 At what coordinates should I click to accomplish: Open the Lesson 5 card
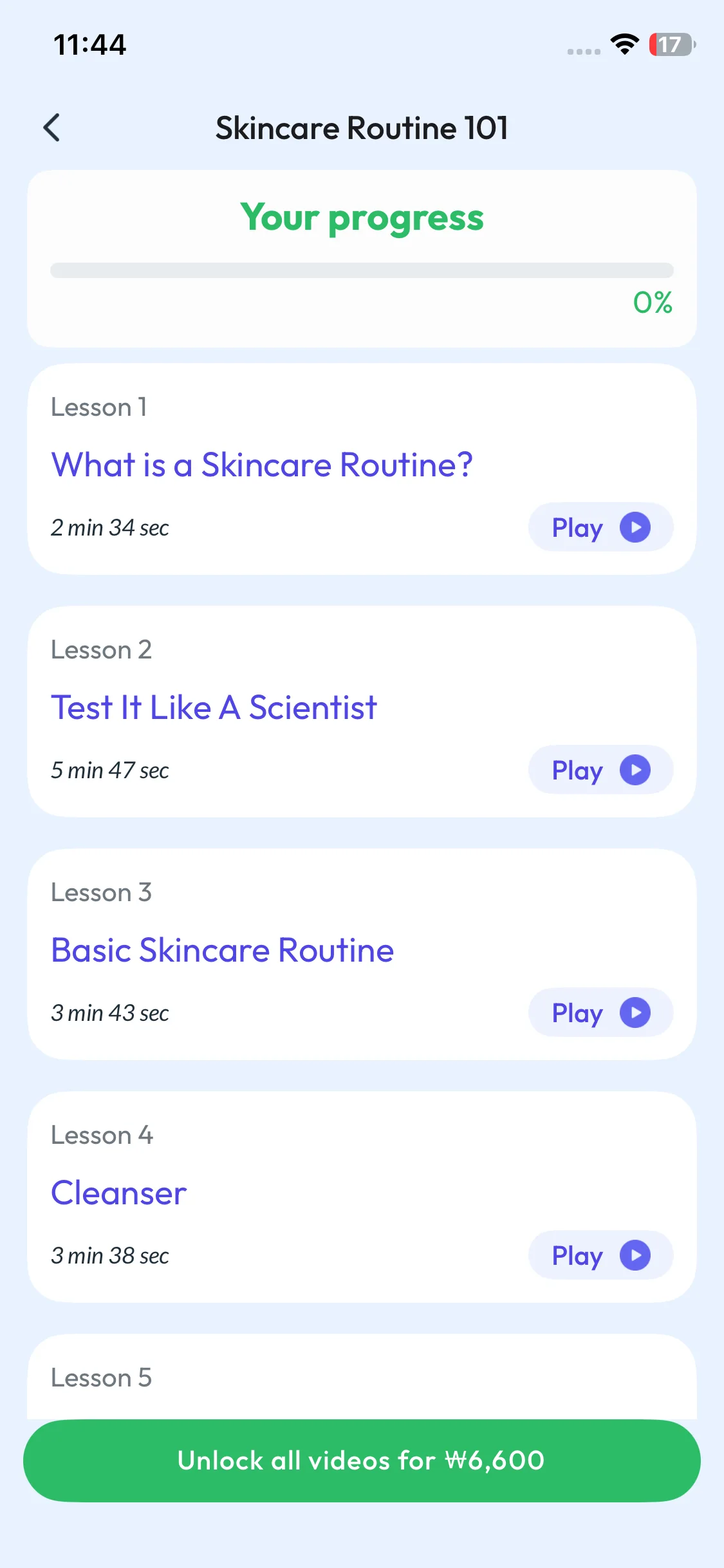(360, 1378)
